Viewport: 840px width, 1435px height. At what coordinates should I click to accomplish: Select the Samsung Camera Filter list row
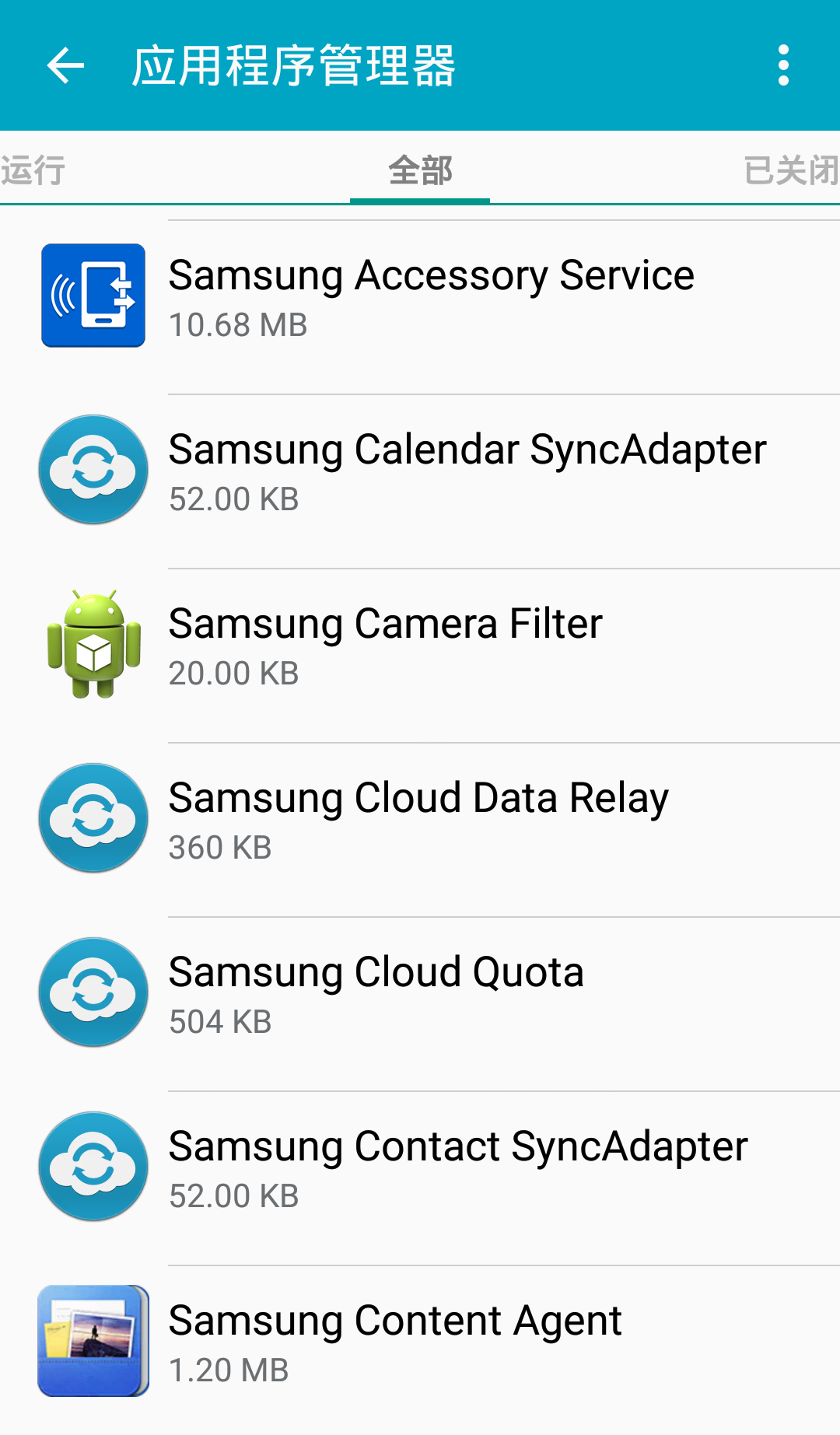[x=386, y=644]
